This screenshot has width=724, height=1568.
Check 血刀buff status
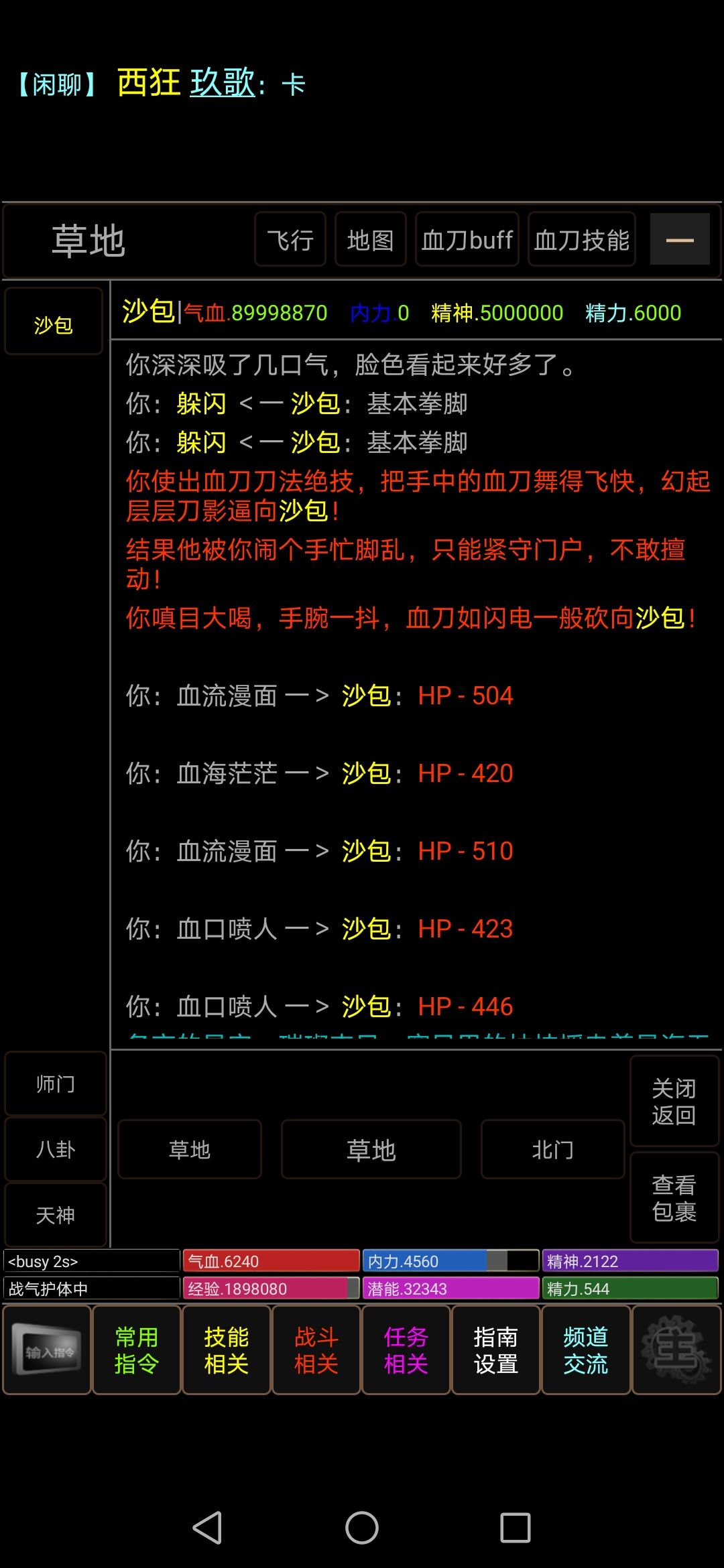[x=467, y=240]
